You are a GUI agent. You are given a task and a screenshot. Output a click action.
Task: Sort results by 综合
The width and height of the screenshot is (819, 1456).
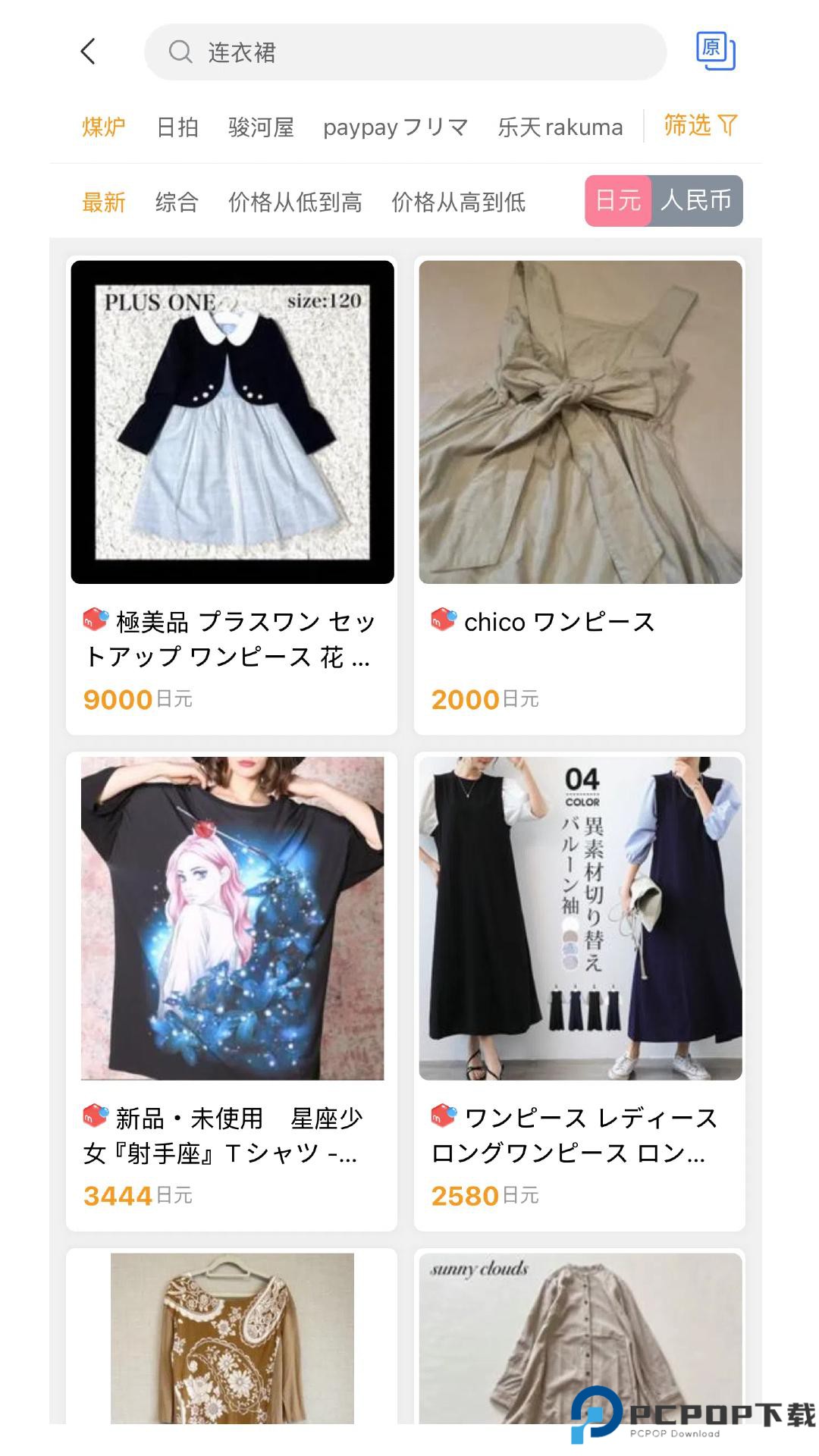click(x=177, y=202)
